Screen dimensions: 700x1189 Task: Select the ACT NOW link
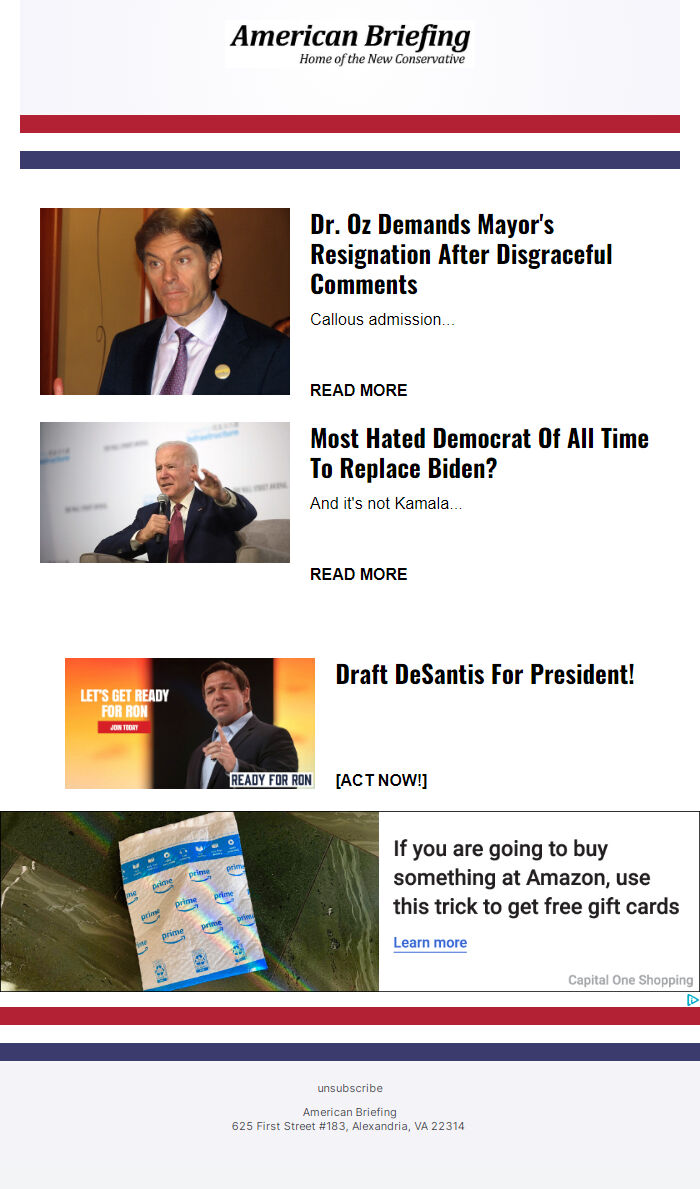[381, 780]
